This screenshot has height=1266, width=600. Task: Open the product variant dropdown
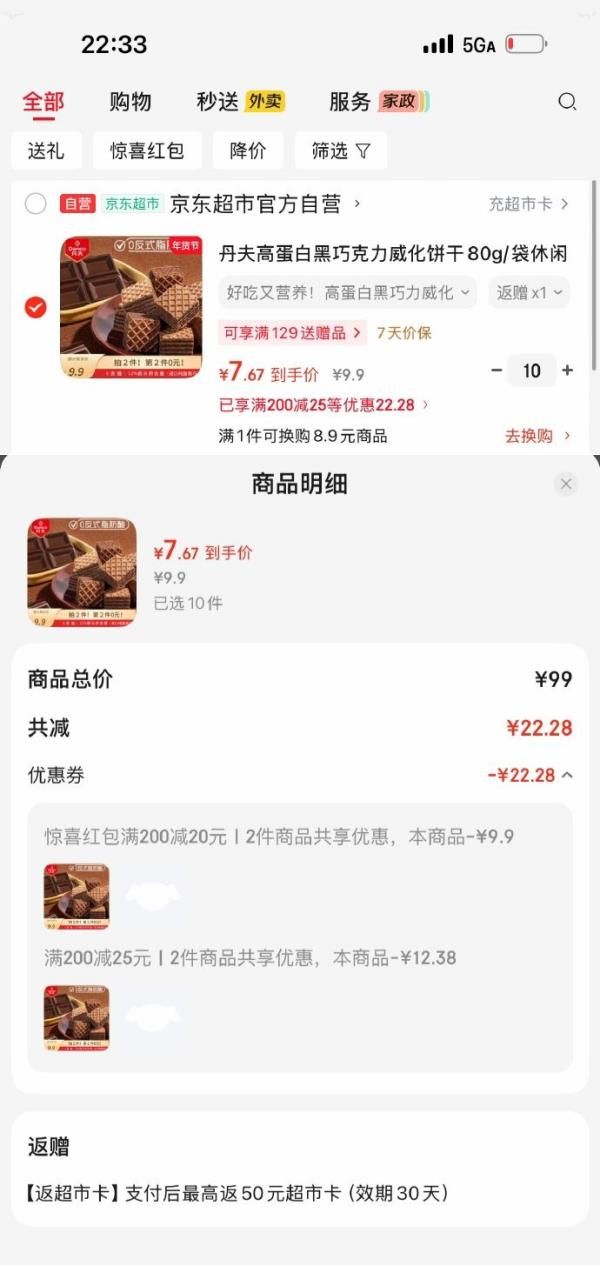[348, 293]
